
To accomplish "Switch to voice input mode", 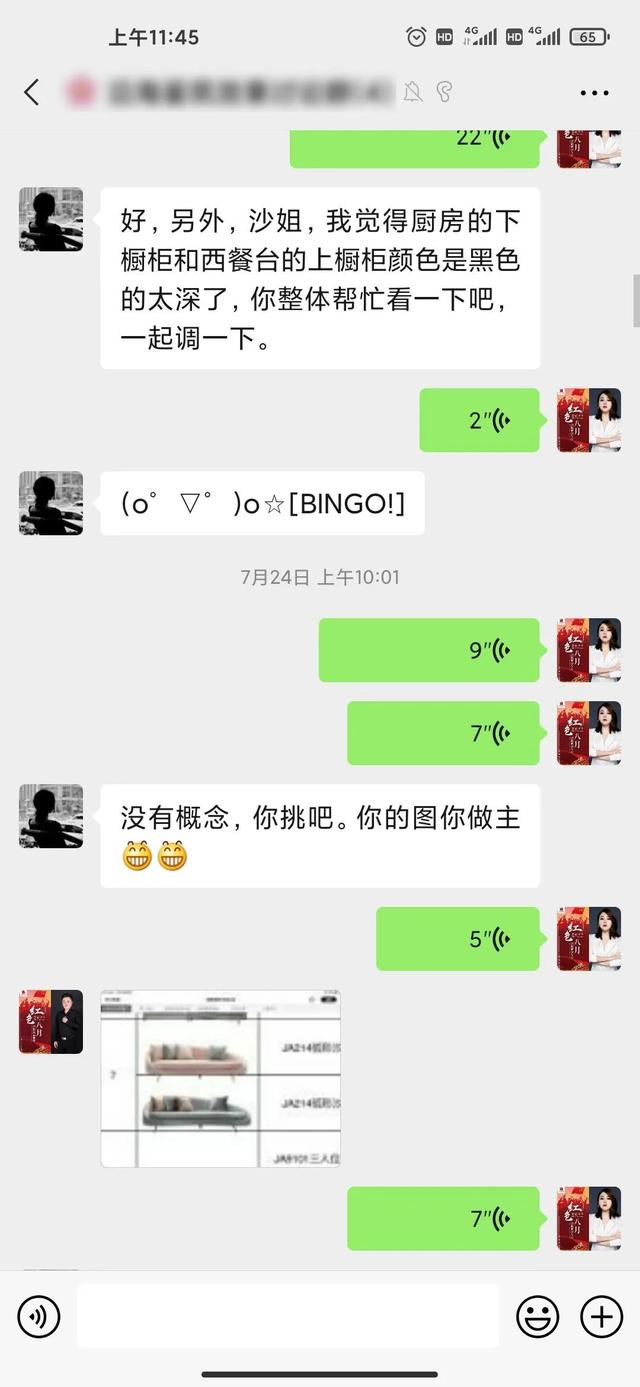I will pyautogui.click(x=38, y=1317).
